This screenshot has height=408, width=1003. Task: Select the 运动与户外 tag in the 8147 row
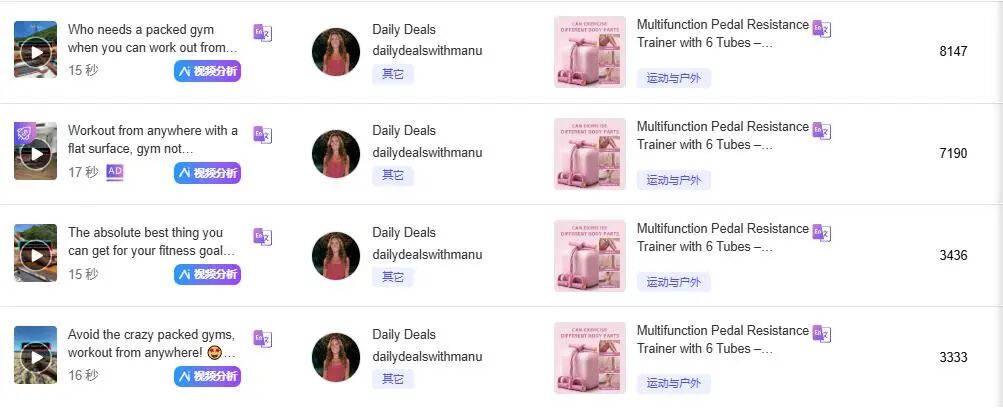tap(673, 78)
